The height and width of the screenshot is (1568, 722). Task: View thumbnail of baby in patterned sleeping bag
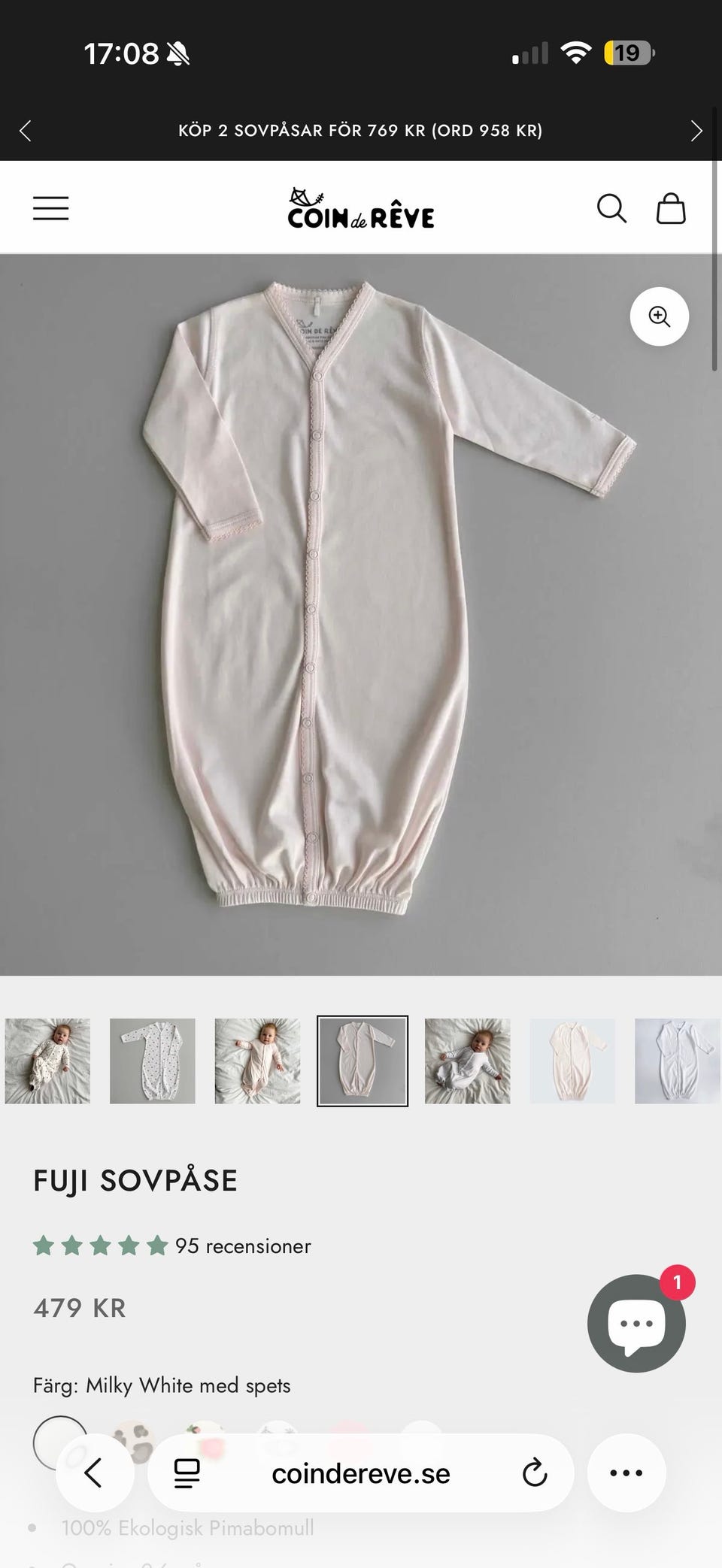(x=47, y=1061)
